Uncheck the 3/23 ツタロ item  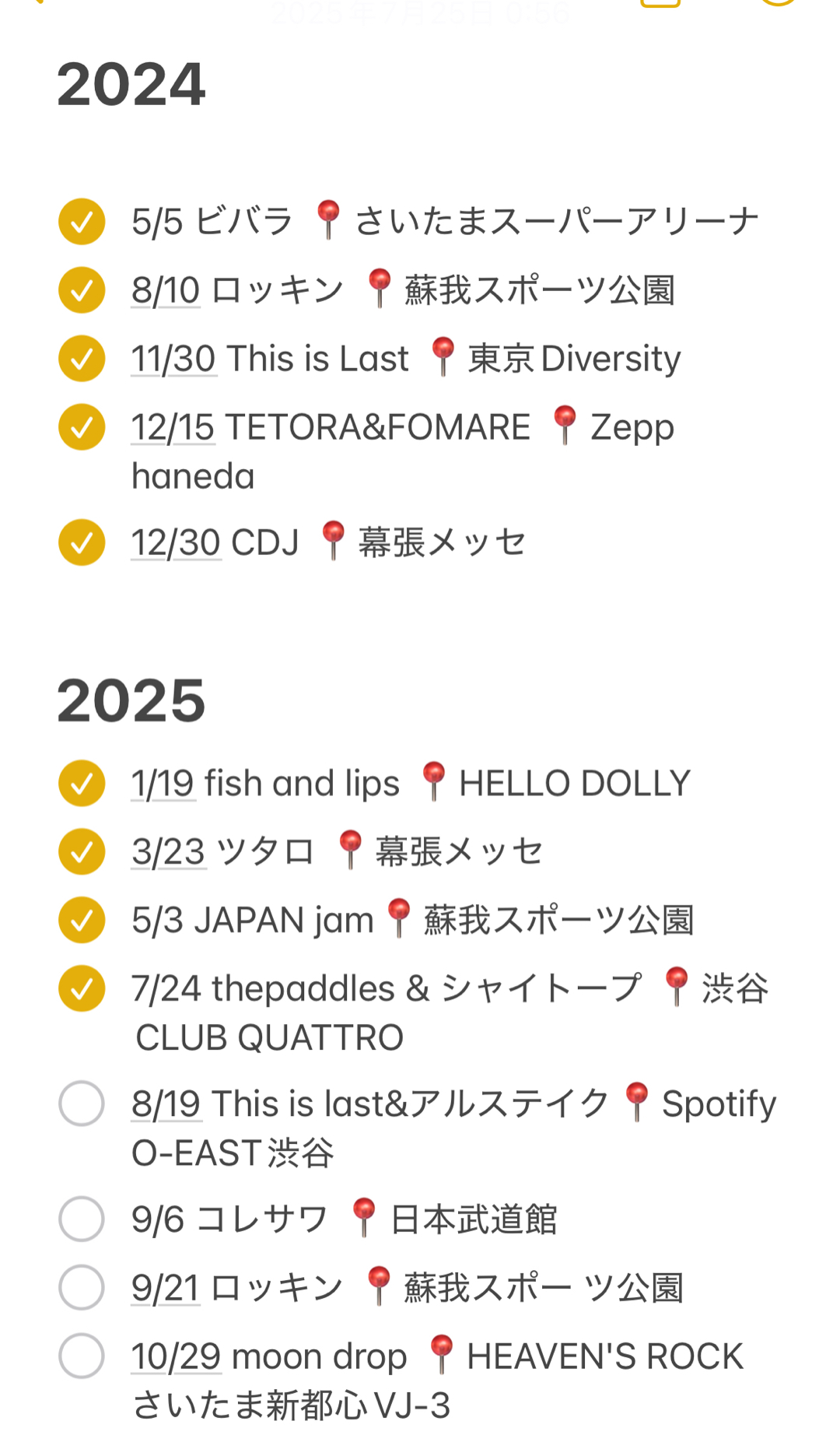click(82, 851)
